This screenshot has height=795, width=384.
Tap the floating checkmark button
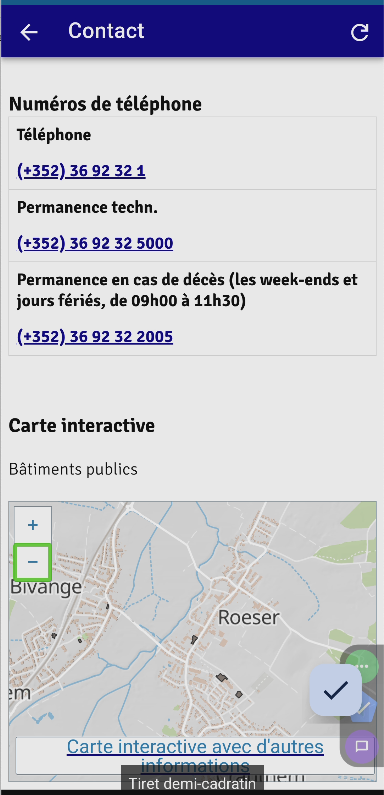pos(335,690)
